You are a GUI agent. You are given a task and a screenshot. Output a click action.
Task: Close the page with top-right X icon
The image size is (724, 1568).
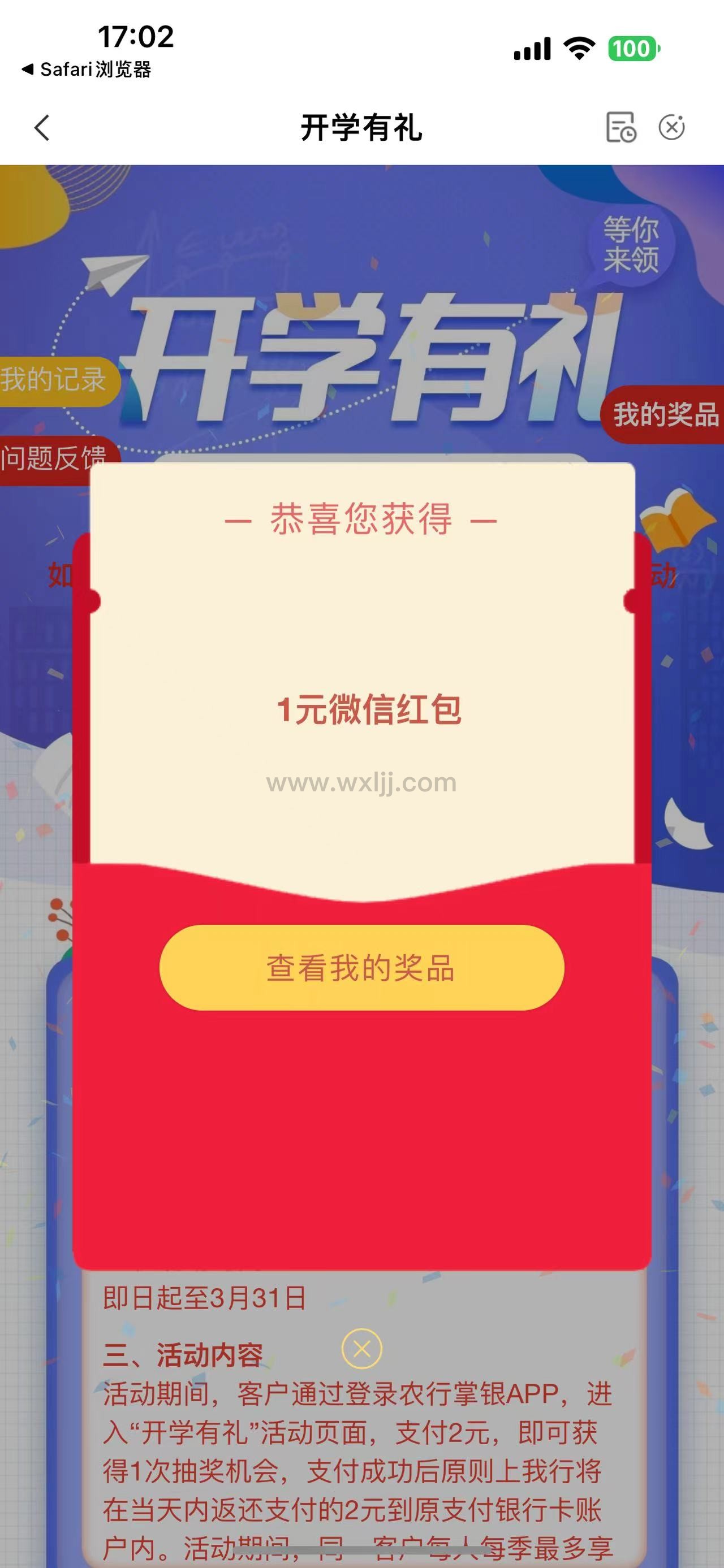point(671,127)
